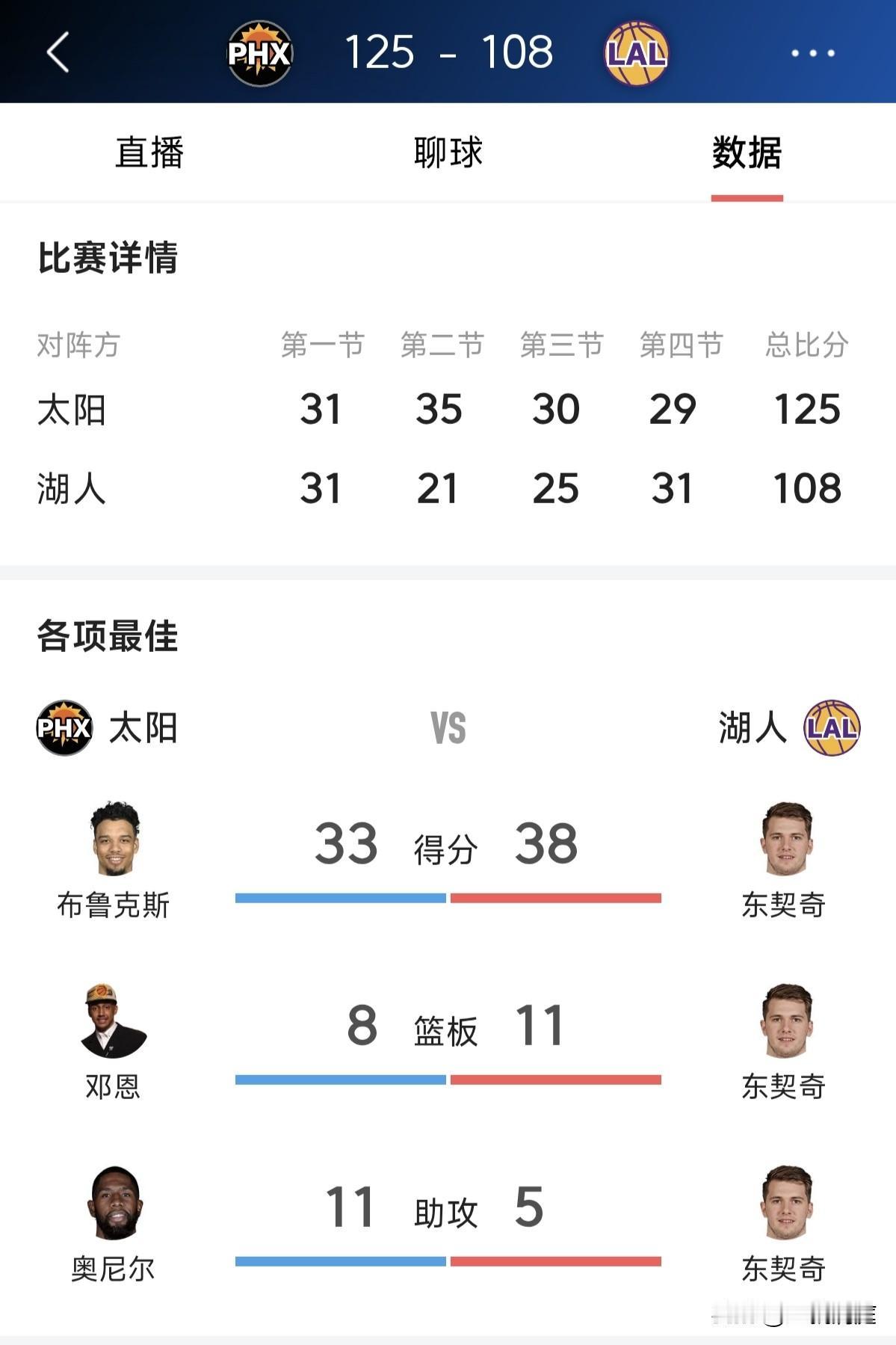Tap the scoring comparison bar under 得分
The height and width of the screenshot is (1345, 896).
pyautogui.click(x=448, y=896)
